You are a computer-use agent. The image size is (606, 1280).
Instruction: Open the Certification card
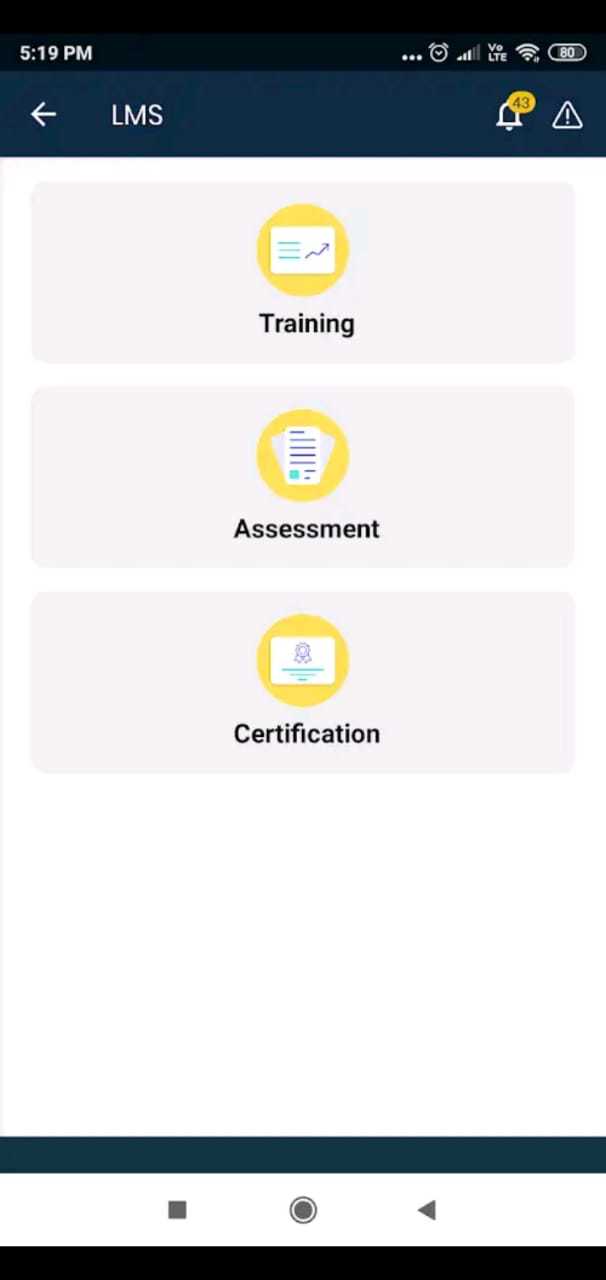(x=303, y=682)
